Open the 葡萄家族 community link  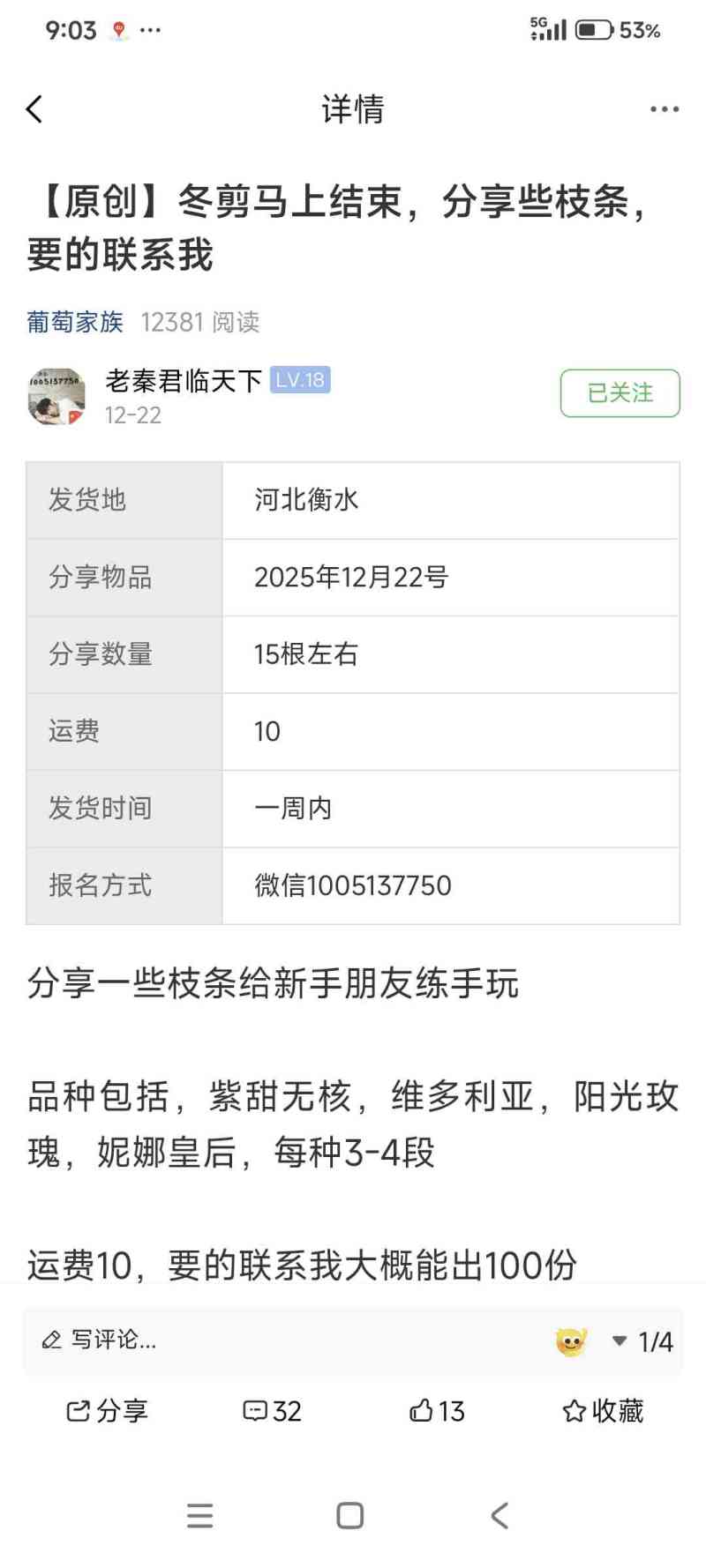pos(75,322)
